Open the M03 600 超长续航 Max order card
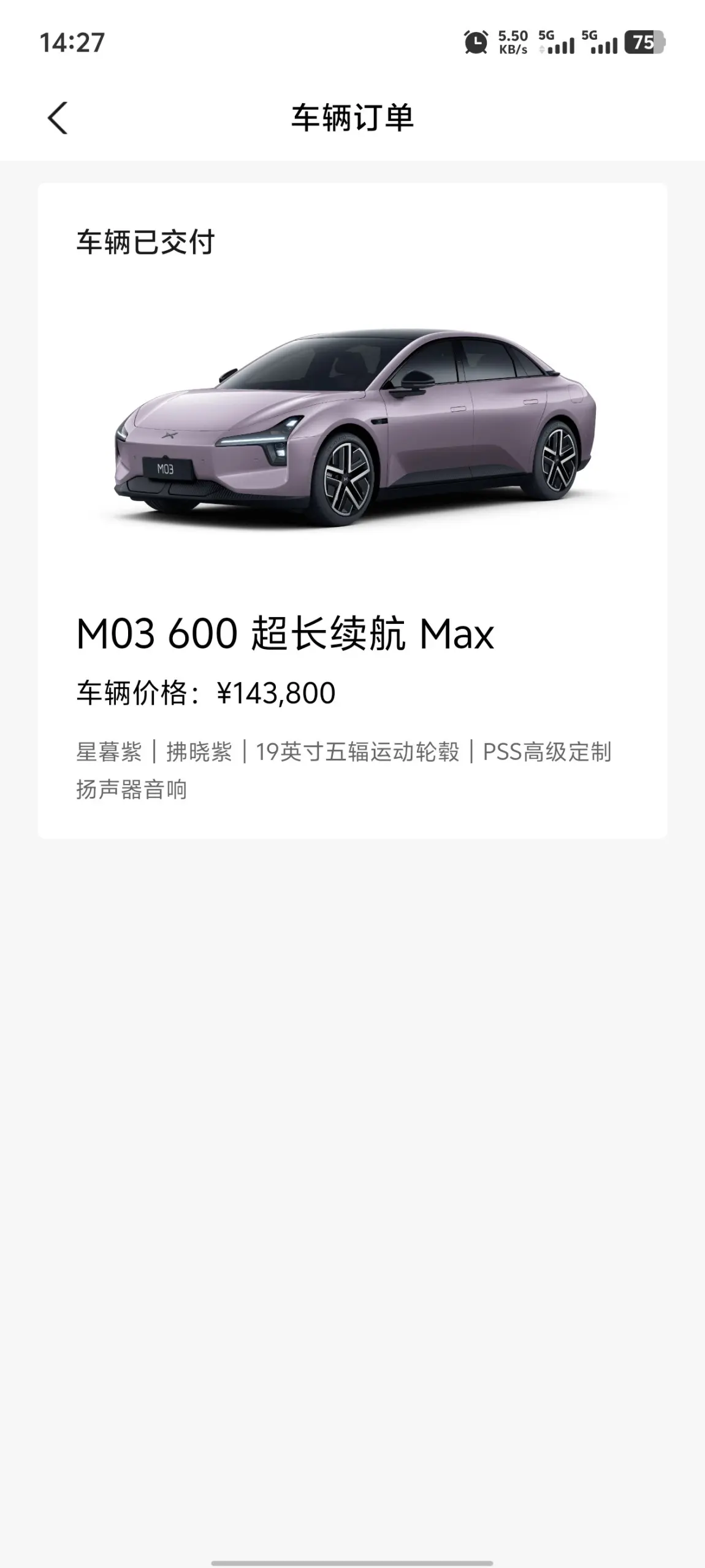This screenshot has height=1568, width=705. 352,510
